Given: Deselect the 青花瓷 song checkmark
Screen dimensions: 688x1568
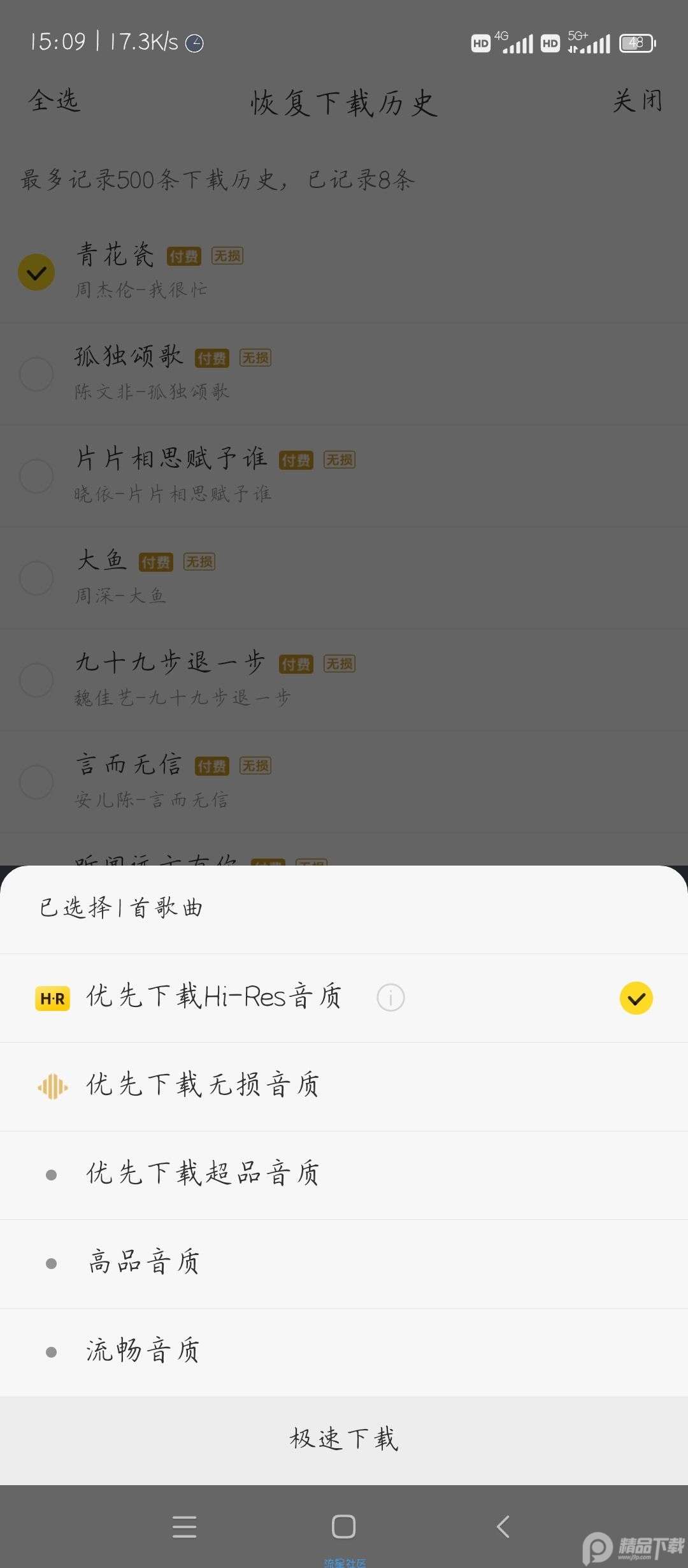Looking at the screenshot, I should click(x=36, y=272).
